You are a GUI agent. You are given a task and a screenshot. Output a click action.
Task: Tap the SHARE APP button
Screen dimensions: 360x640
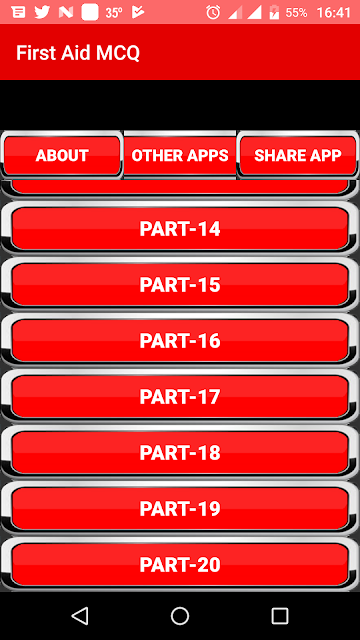click(x=298, y=155)
